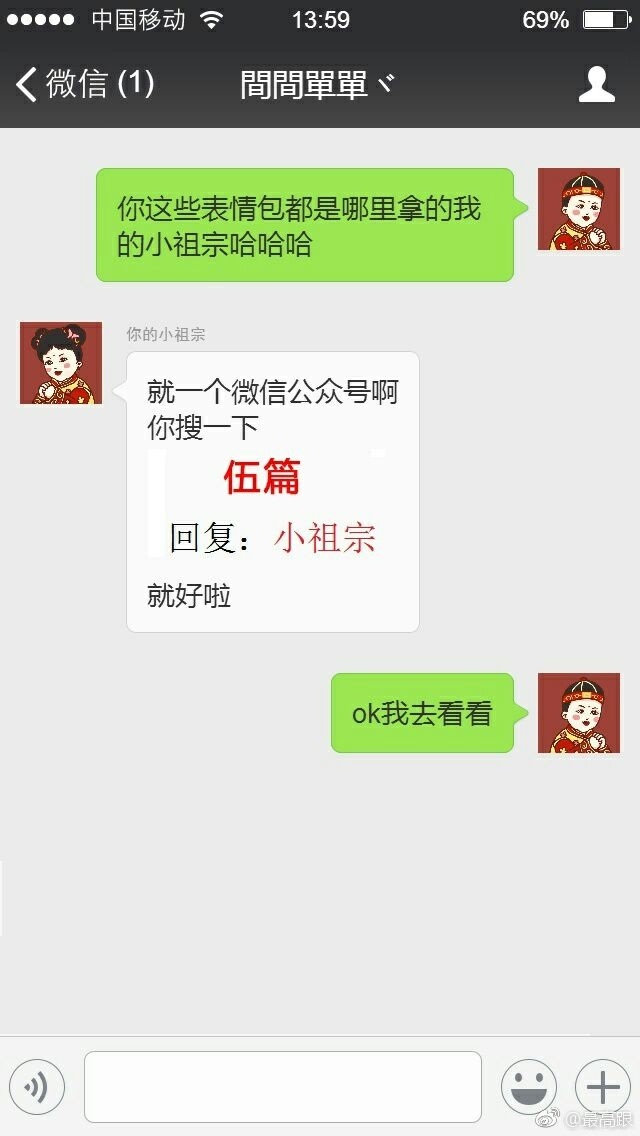Image resolution: width=640 pixels, height=1136 pixels.
Task: Open chat info via the person icon
Action: 597,84
